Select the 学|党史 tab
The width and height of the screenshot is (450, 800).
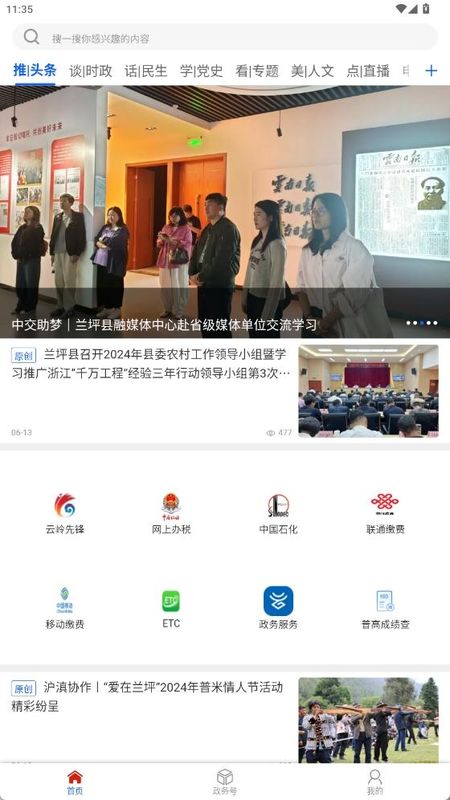(202, 70)
